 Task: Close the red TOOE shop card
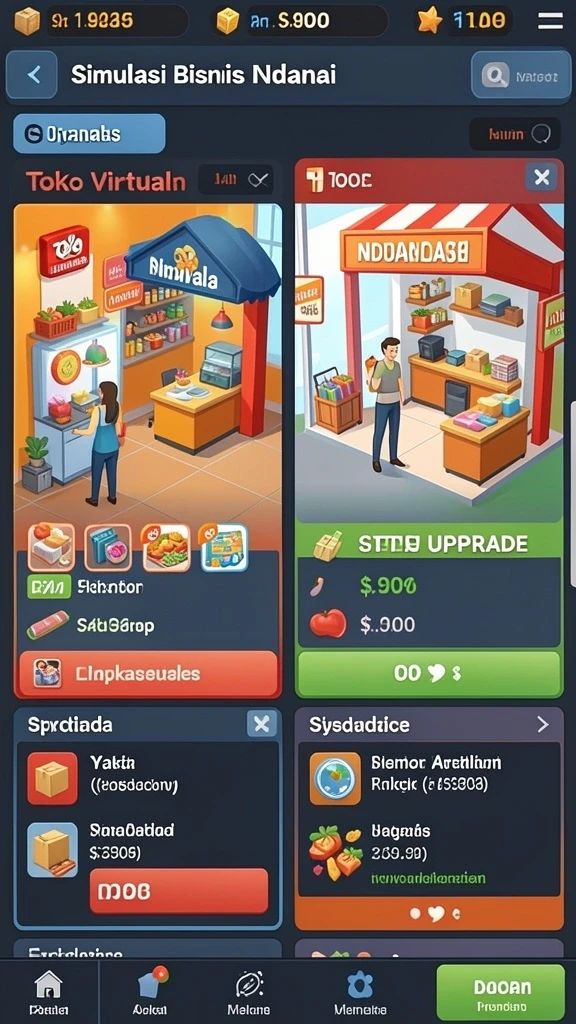click(x=541, y=177)
